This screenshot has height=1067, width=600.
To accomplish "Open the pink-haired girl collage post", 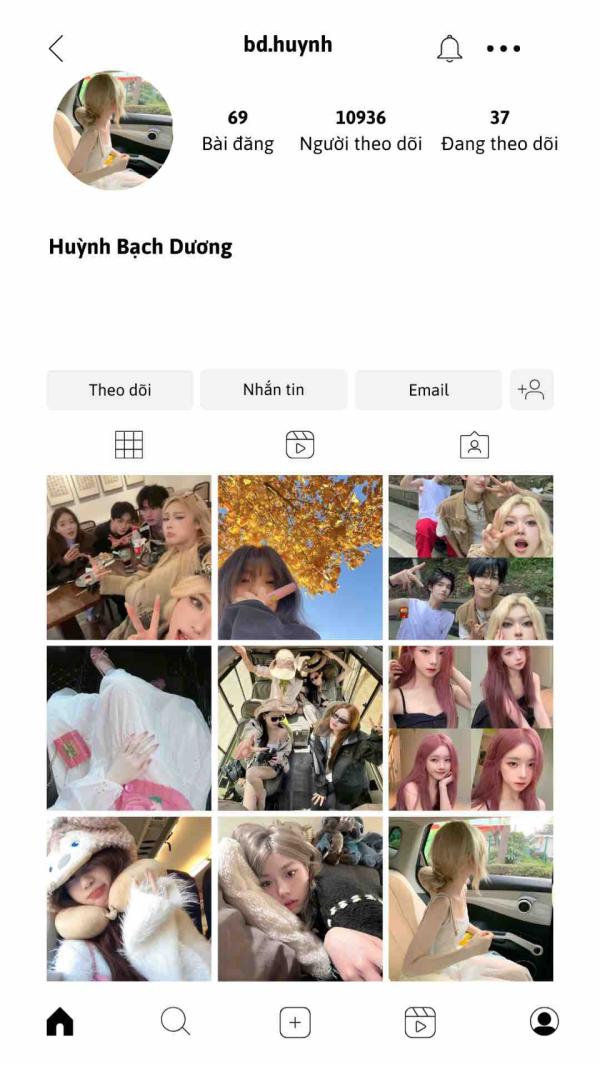I will coord(470,727).
